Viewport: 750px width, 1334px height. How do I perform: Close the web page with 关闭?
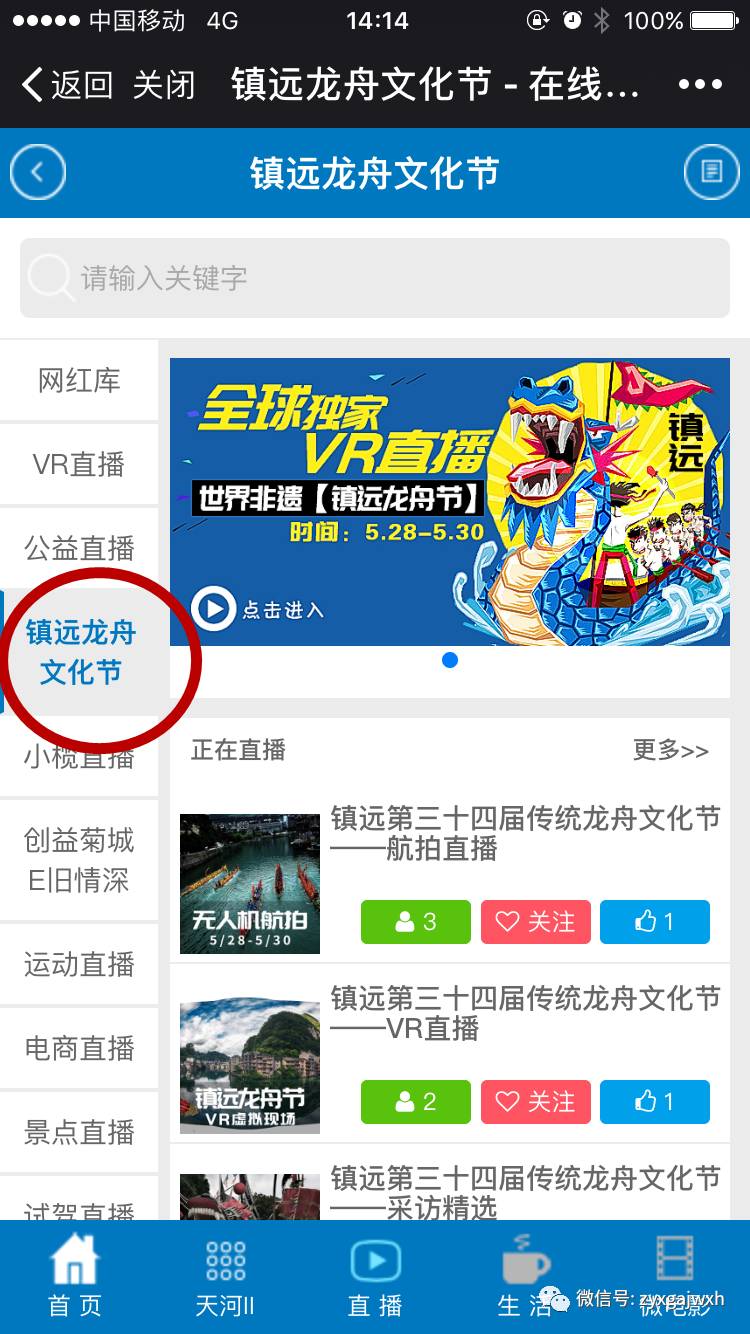click(x=164, y=85)
